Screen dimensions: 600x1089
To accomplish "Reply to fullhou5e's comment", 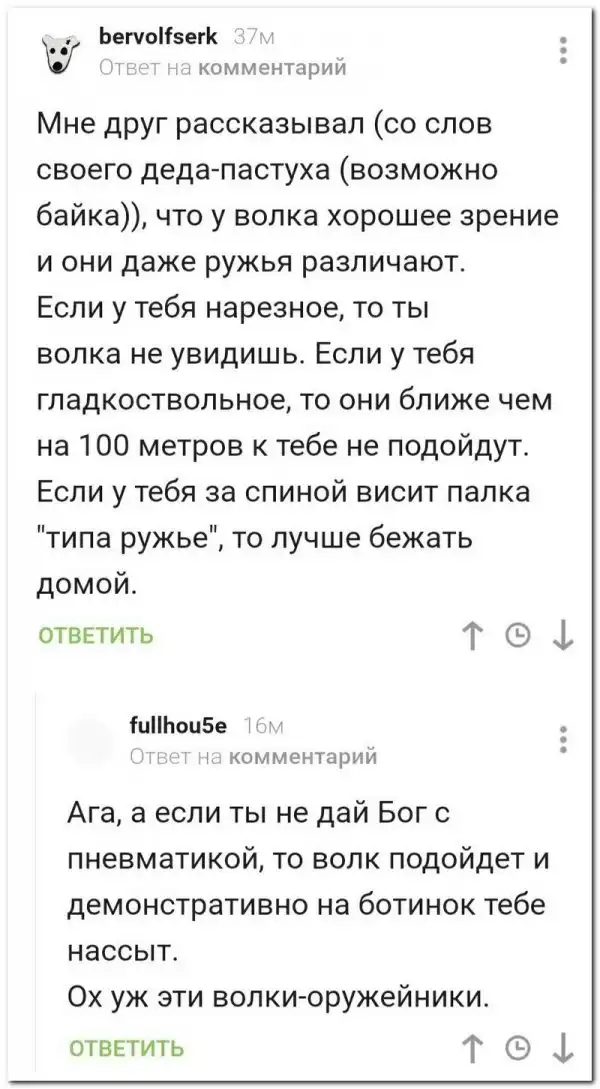I will coord(126,1048).
